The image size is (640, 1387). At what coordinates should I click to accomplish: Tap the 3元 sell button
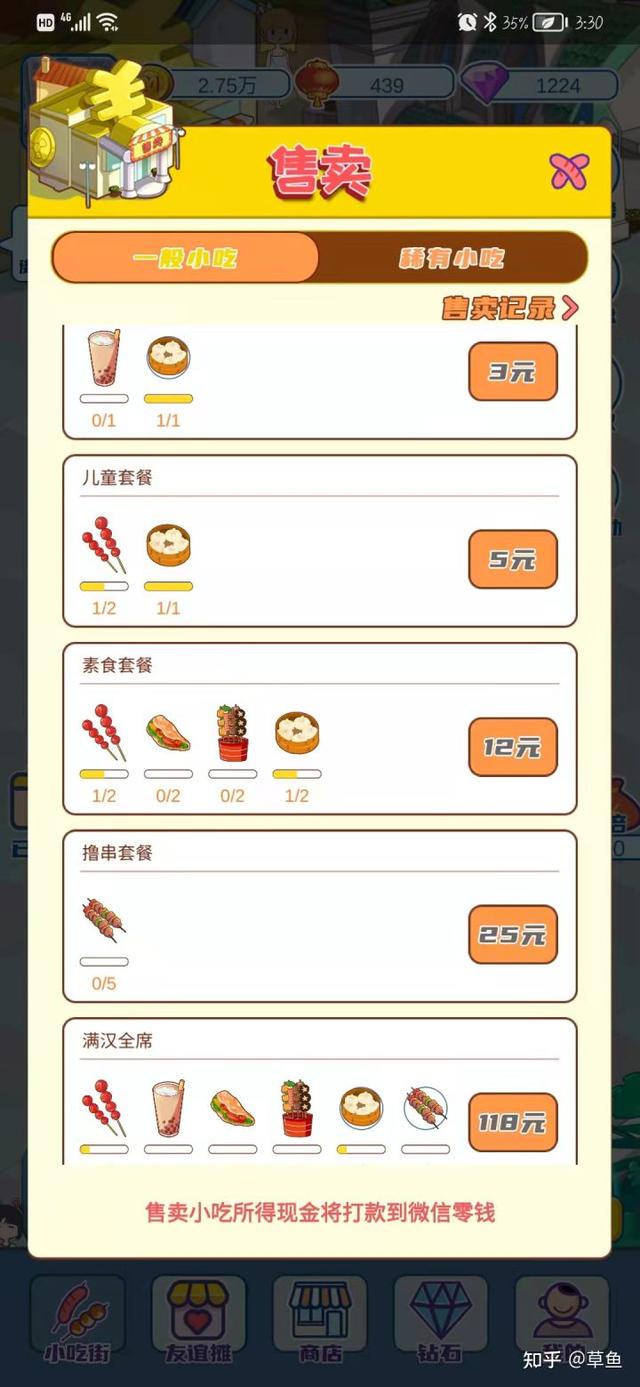(512, 372)
